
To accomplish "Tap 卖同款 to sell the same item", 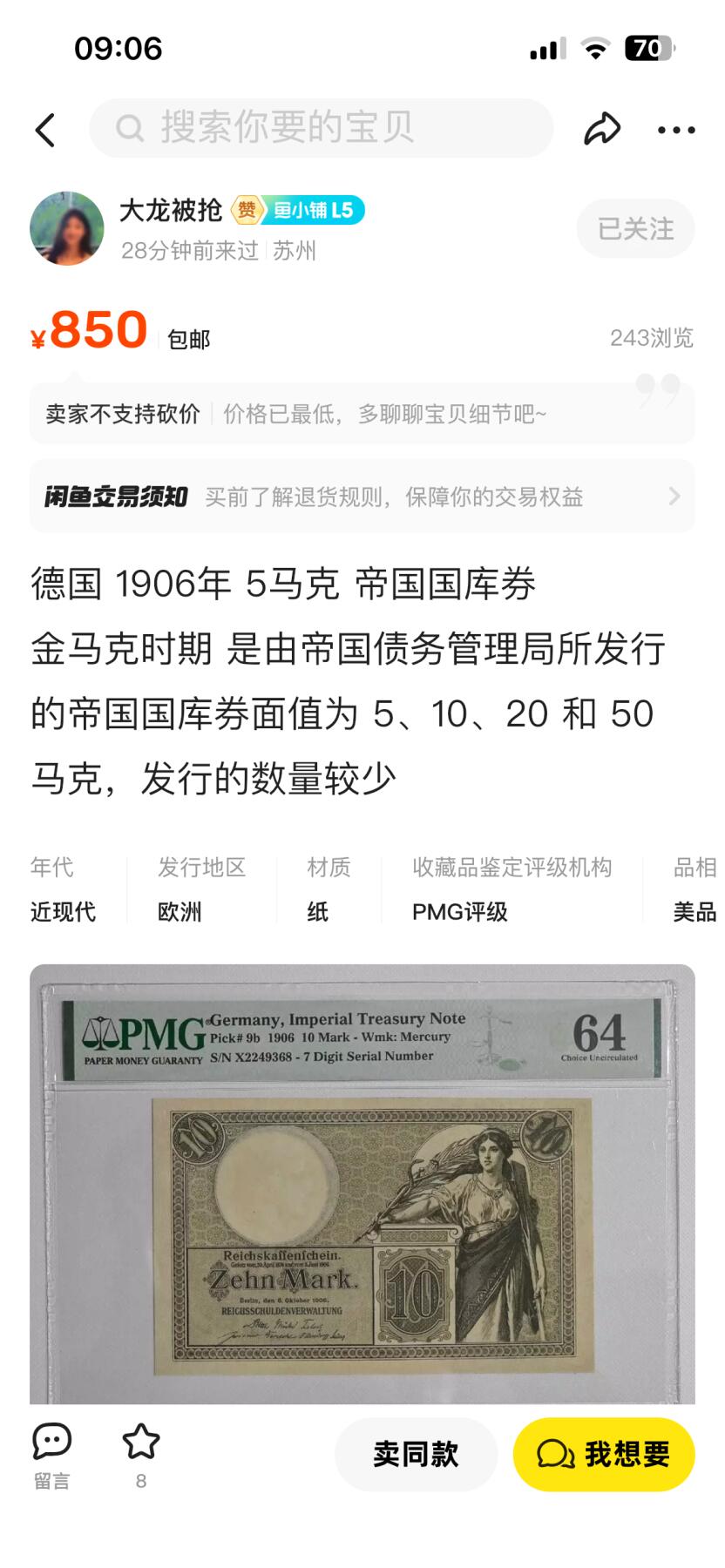I will pos(416,1454).
